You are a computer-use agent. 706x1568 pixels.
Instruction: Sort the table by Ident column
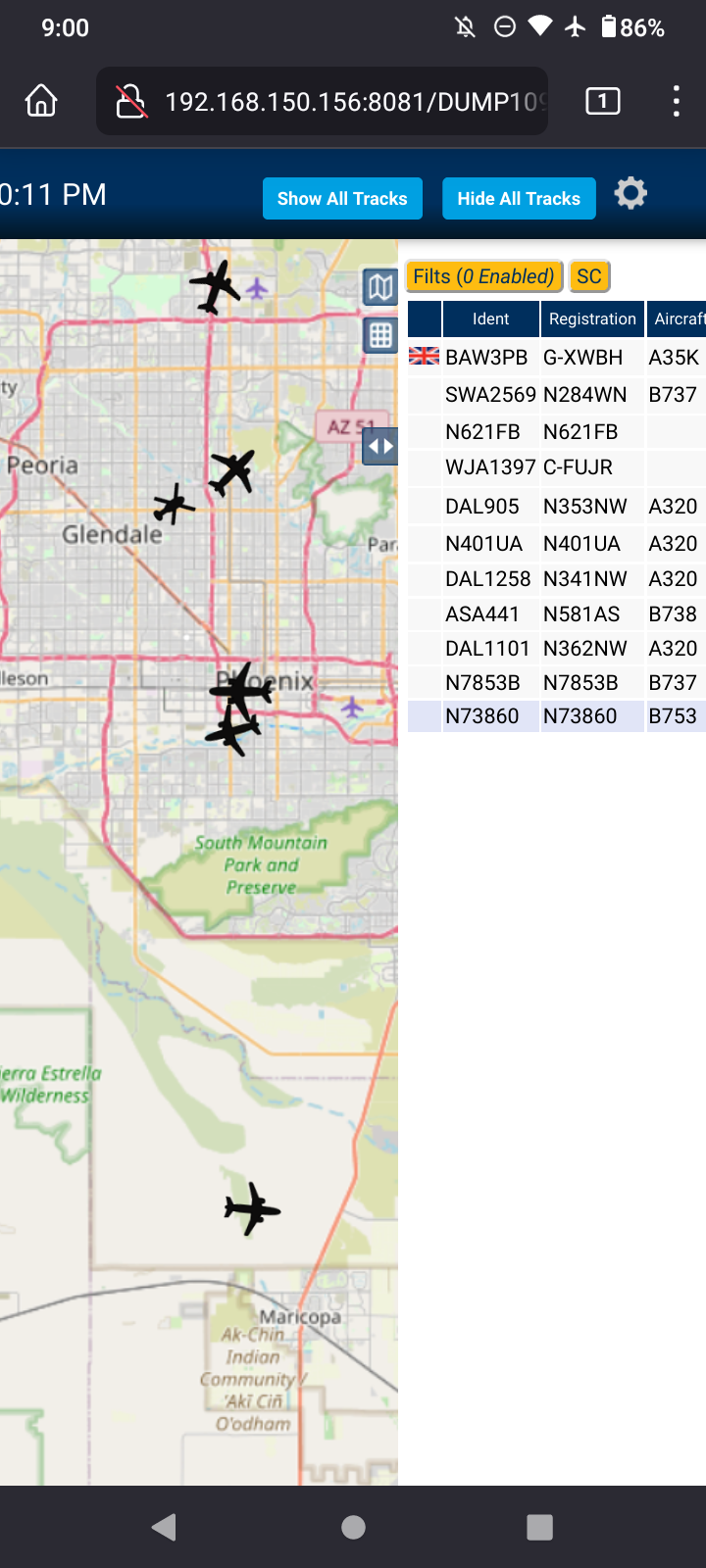[x=490, y=318]
